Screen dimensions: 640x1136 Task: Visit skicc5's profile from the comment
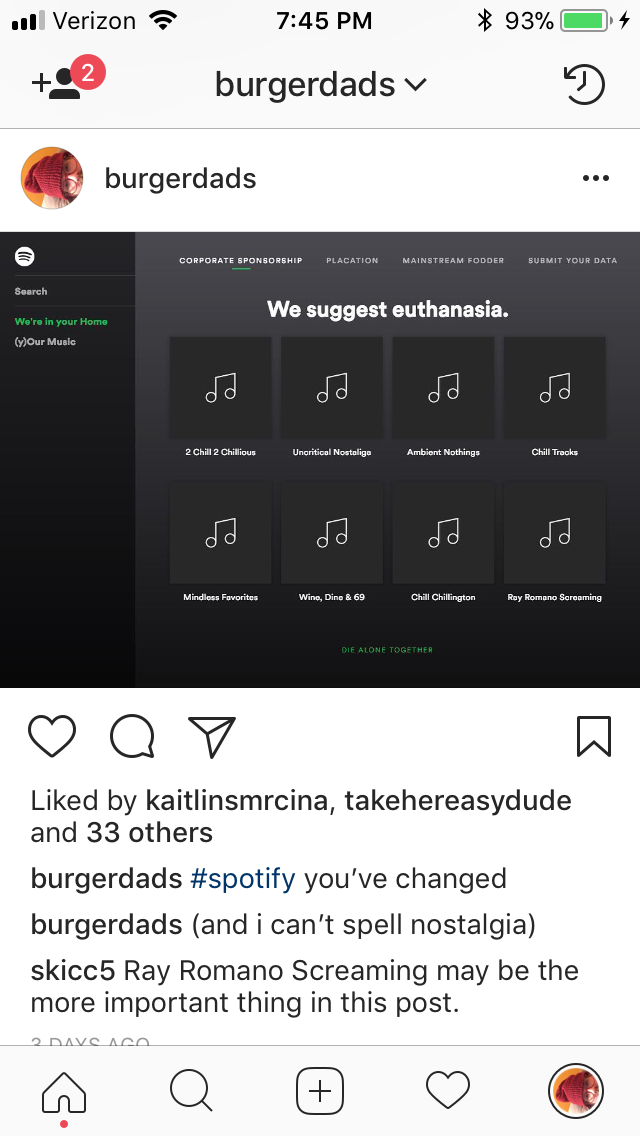click(x=64, y=971)
